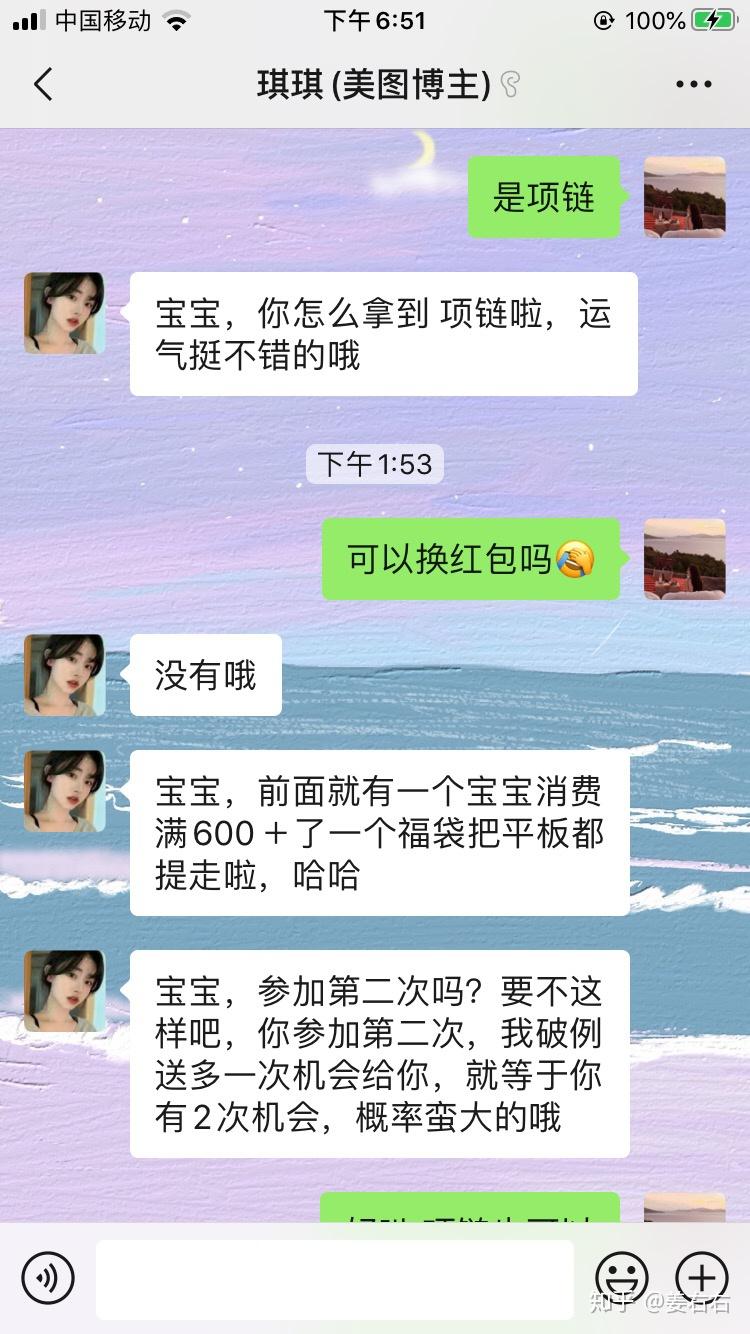Viewport: 750px width, 1334px height.
Task: View 琪琪's avatar beside 没有哦
Action: [64, 675]
